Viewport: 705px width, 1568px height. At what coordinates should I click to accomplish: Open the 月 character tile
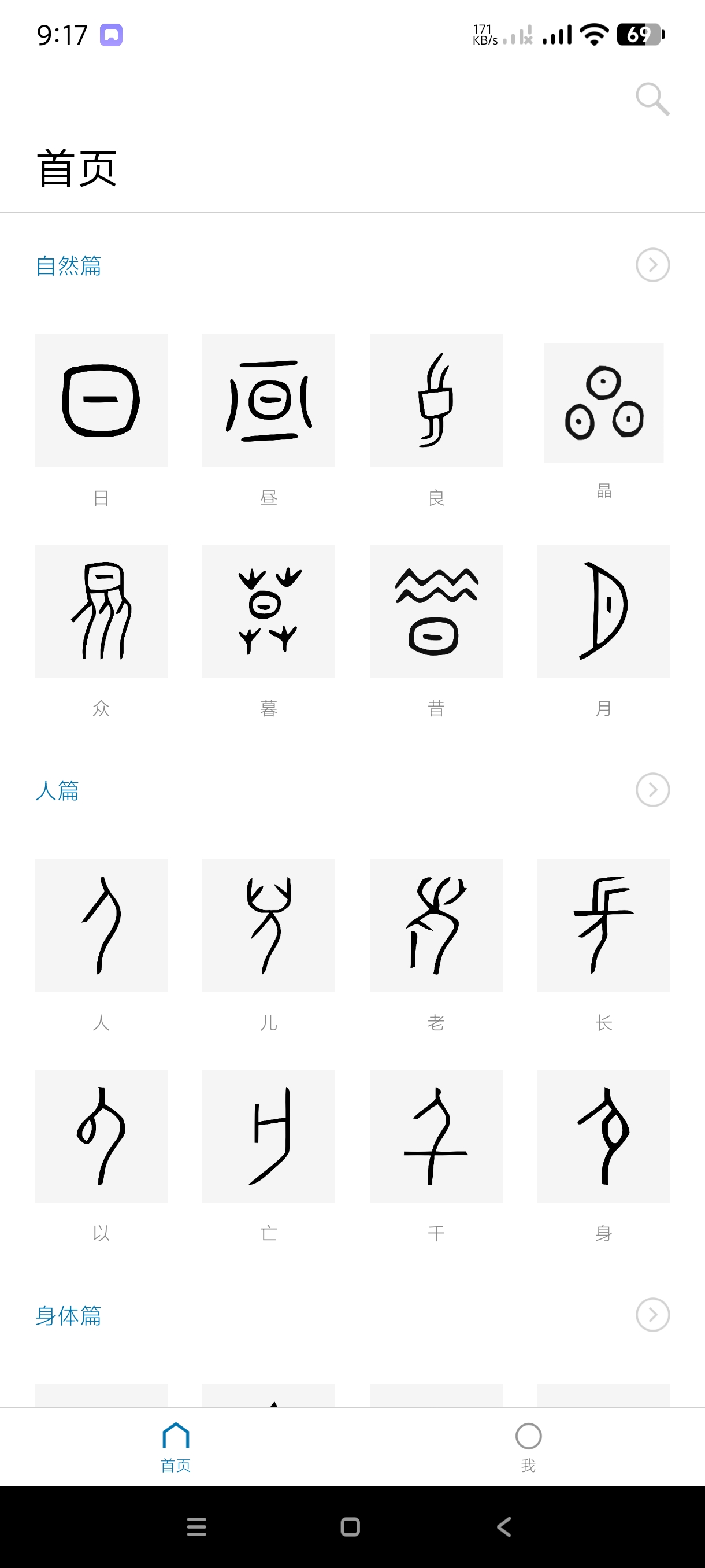pos(603,611)
